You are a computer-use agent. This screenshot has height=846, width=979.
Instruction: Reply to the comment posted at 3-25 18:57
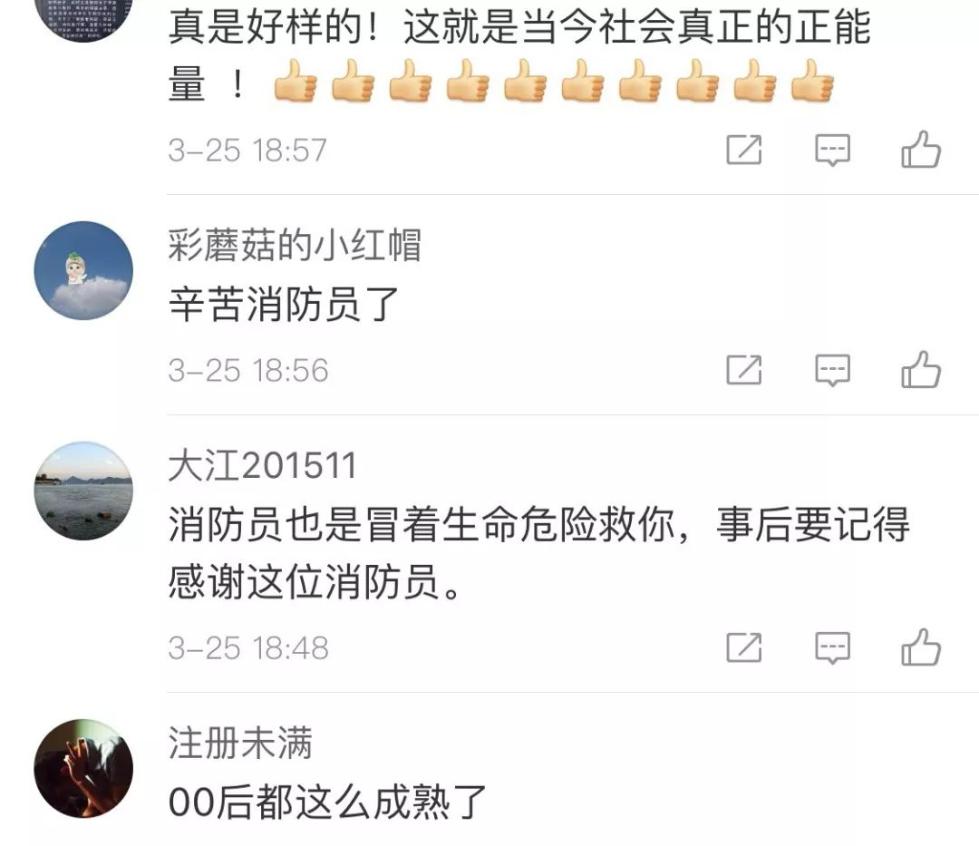832,151
